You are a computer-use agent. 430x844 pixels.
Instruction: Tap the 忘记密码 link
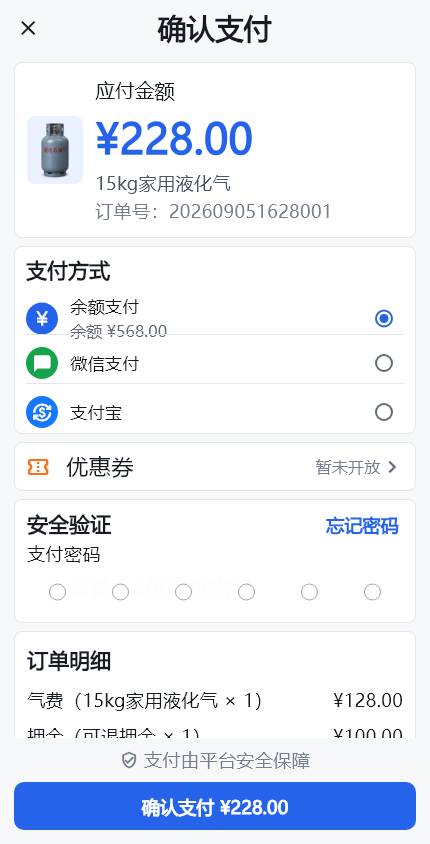pos(362,526)
